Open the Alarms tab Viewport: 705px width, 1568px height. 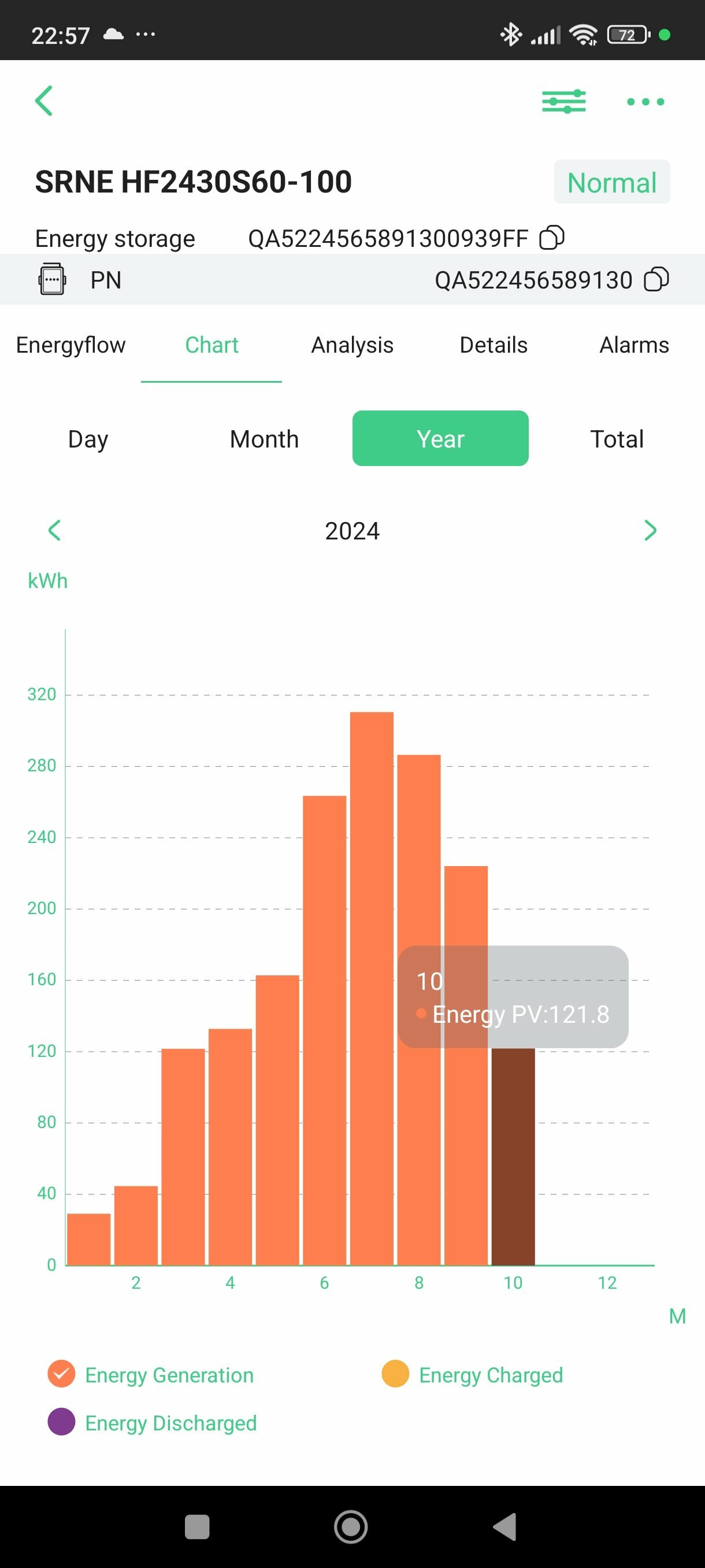pos(634,345)
